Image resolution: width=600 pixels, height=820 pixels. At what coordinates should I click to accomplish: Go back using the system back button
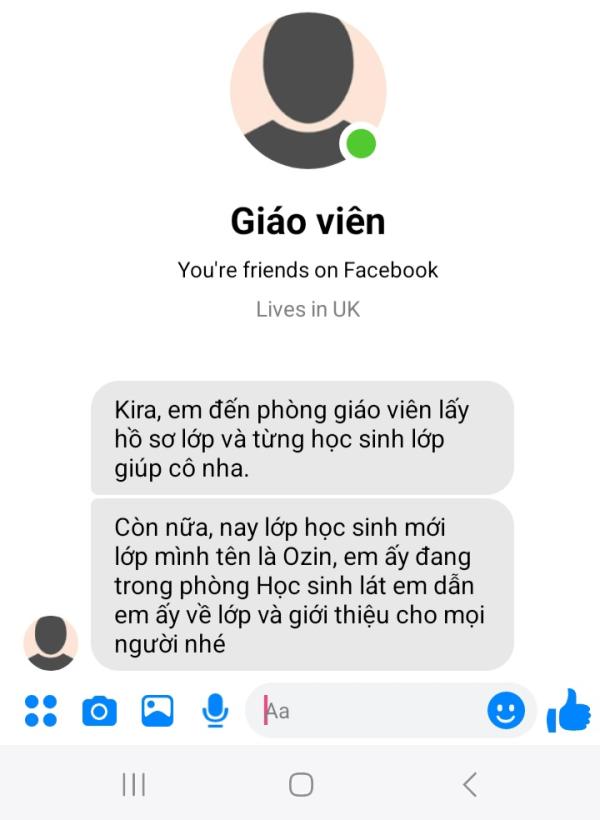[x=469, y=785]
